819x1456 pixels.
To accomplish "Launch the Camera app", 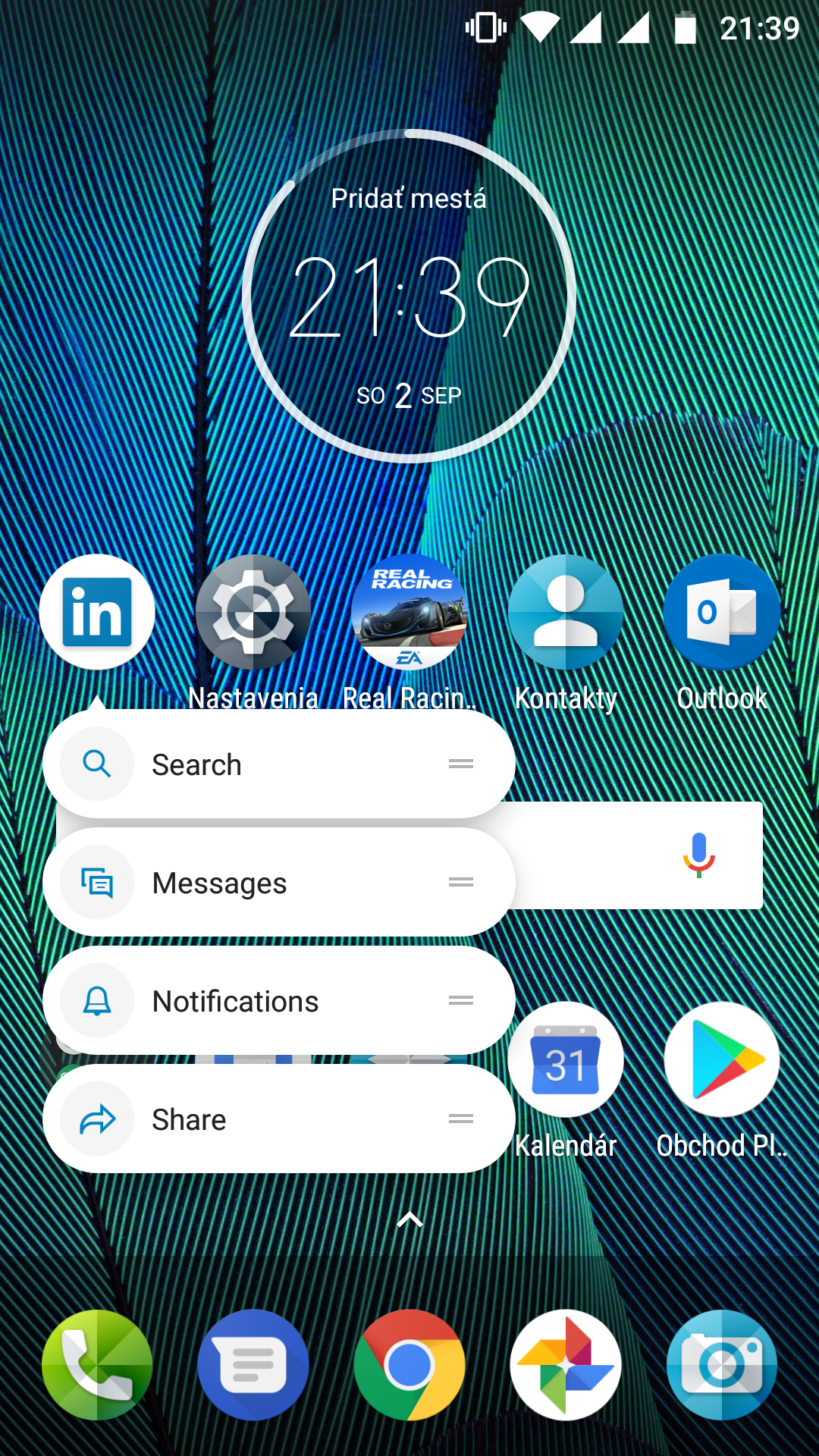I will (x=722, y=1365).
